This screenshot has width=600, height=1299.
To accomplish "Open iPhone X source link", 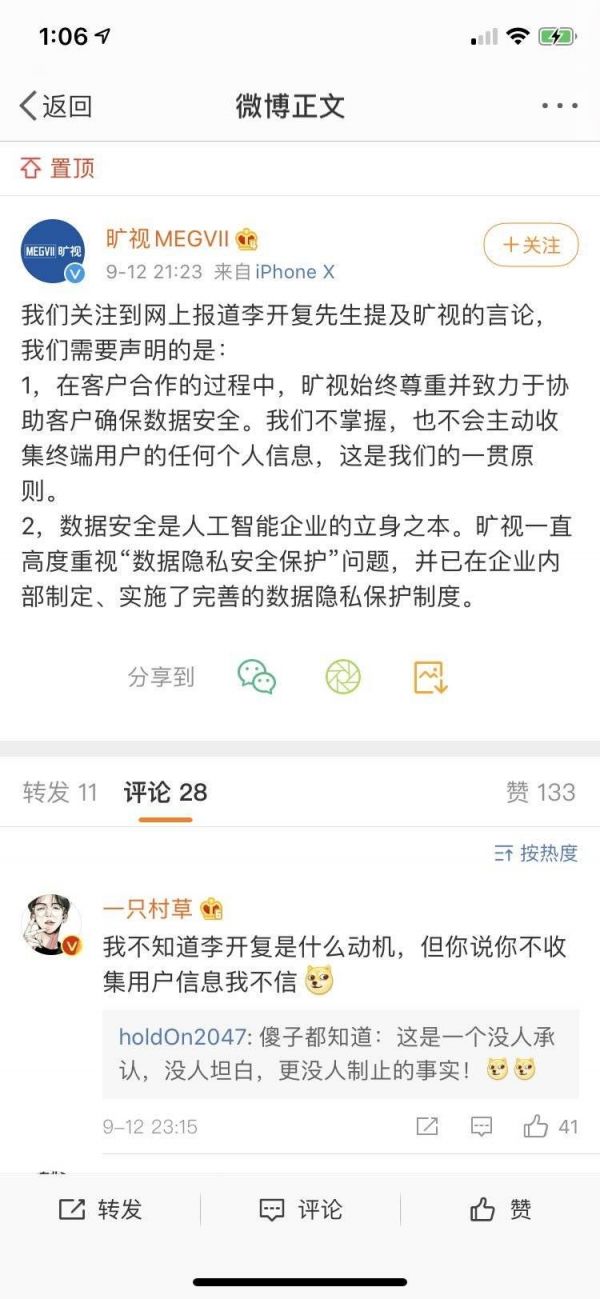I will coord(295,272).
